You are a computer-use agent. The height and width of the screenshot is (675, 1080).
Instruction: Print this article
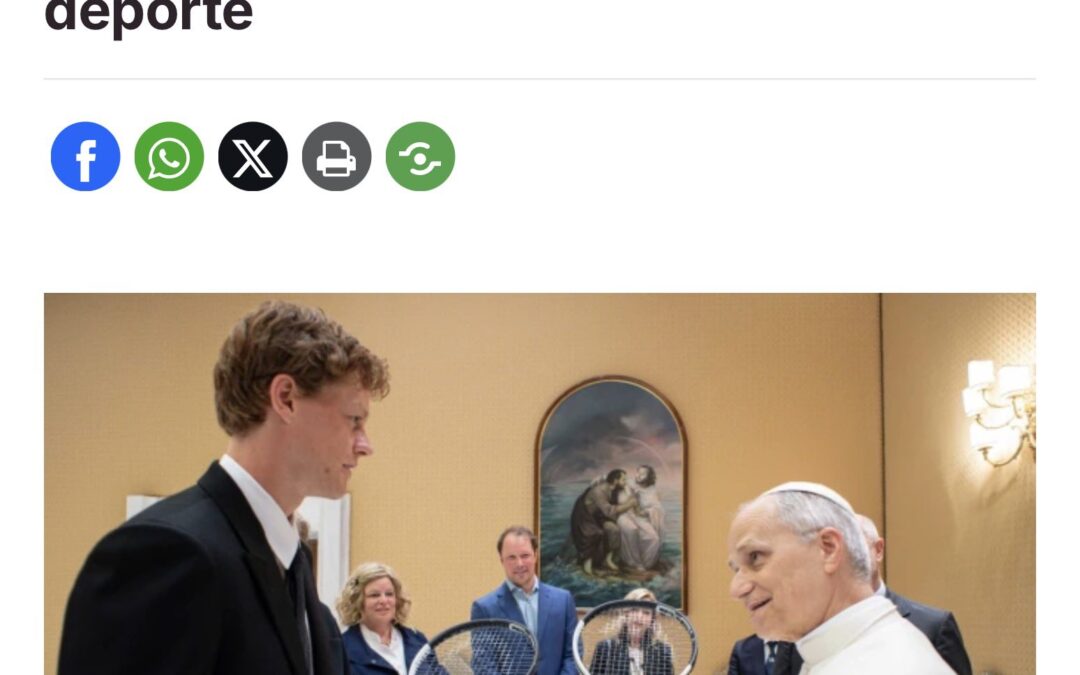337,157
